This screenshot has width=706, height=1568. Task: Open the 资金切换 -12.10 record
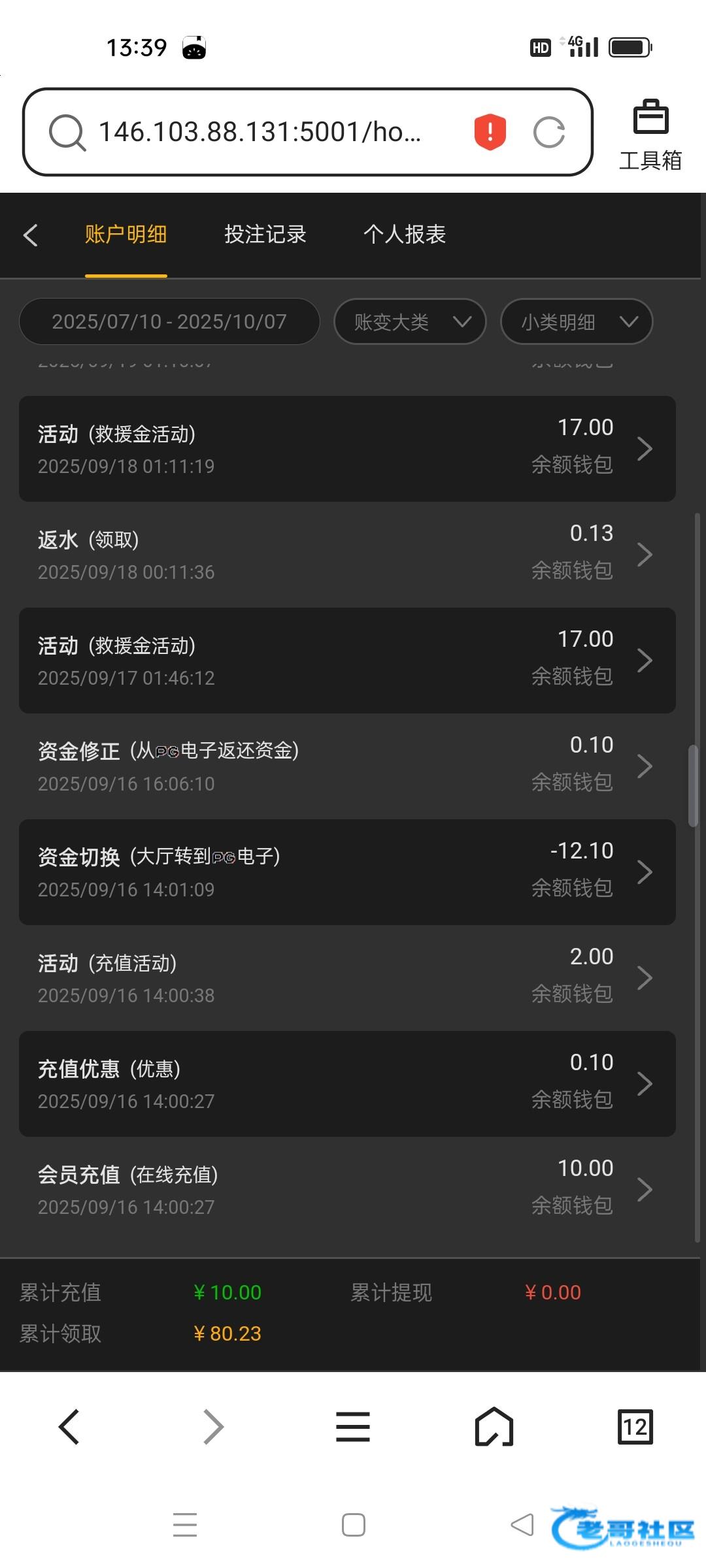[x=346, y=872]
